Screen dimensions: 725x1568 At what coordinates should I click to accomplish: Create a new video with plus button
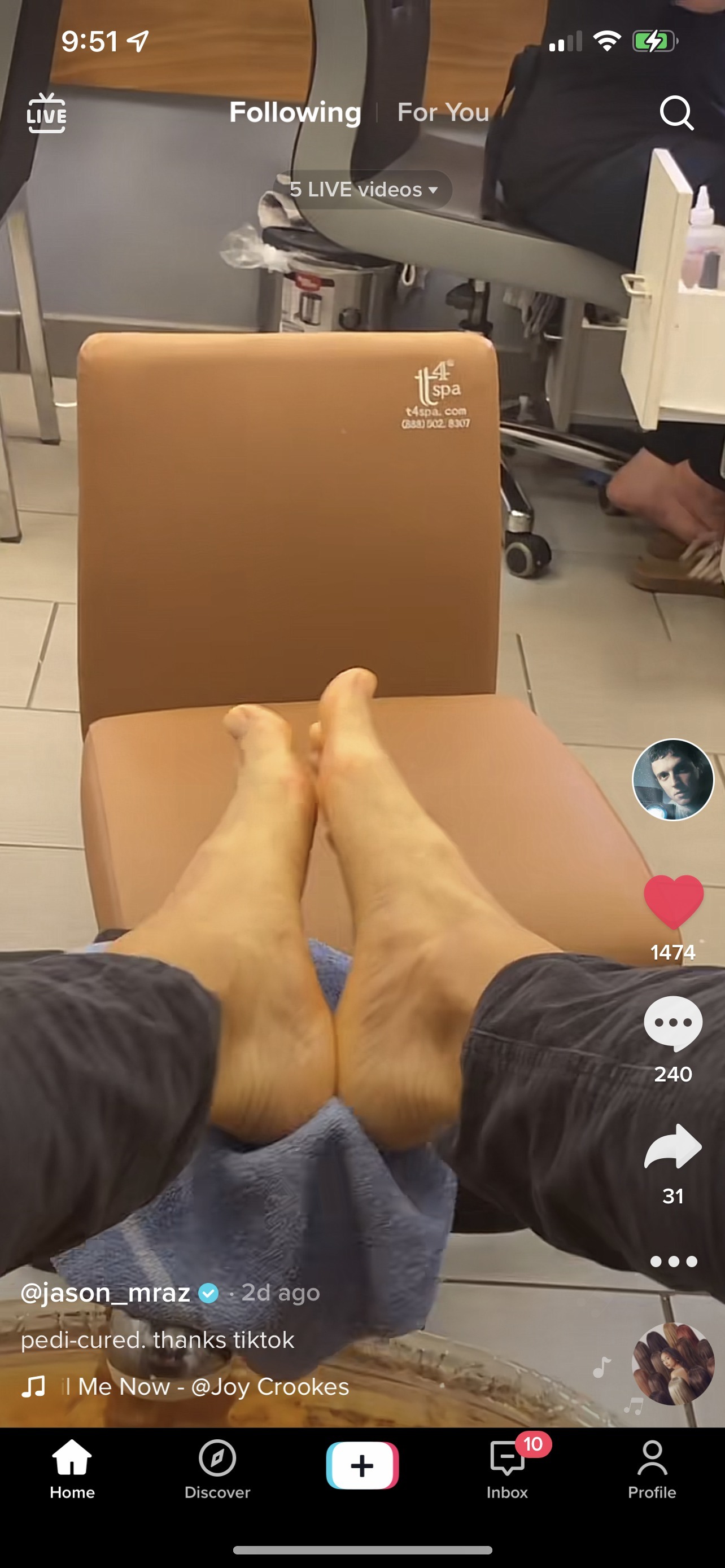point(362,1465)
